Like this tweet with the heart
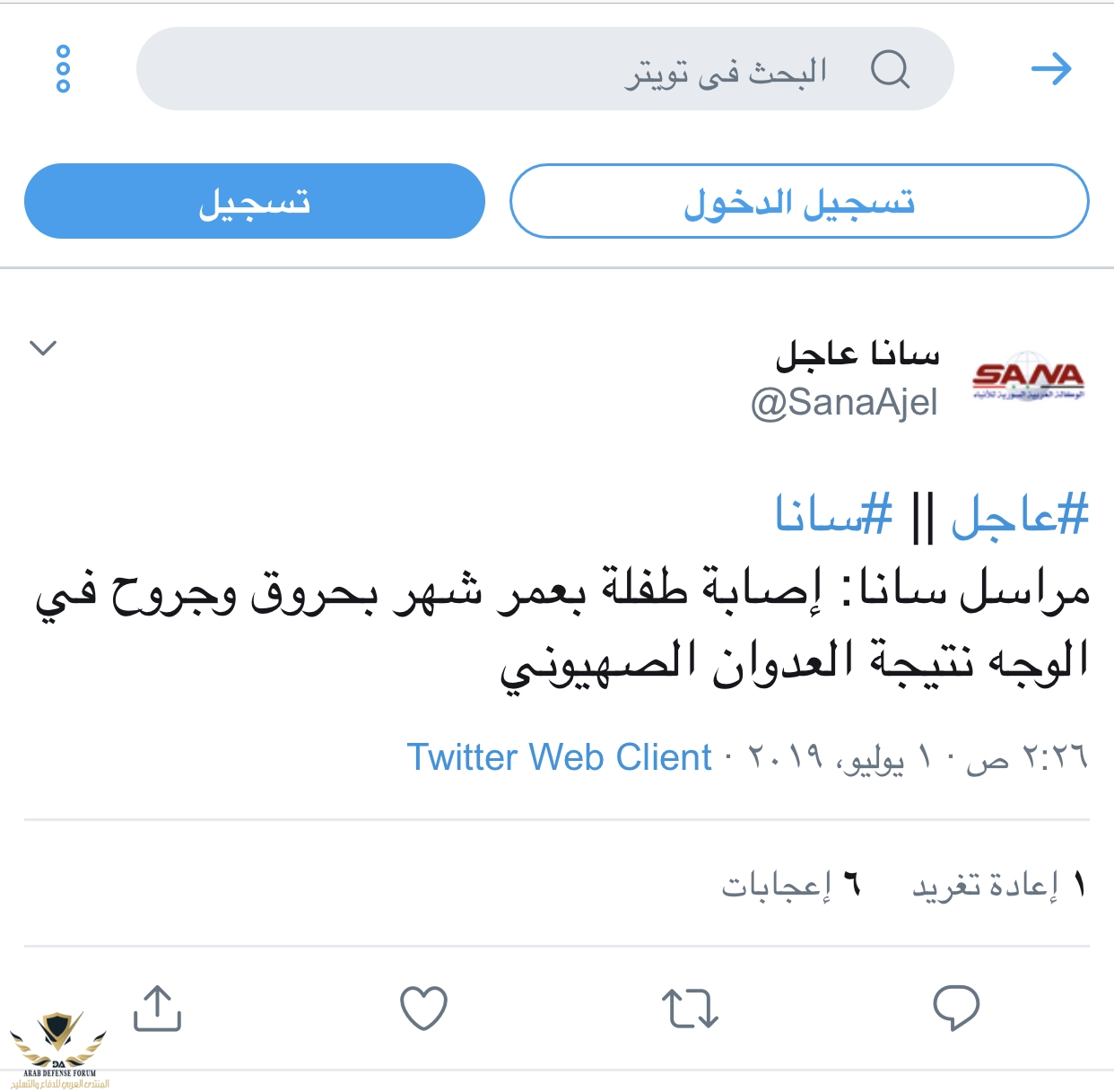Viewport: 1114px width, 1092px height. pos(423,1008)
